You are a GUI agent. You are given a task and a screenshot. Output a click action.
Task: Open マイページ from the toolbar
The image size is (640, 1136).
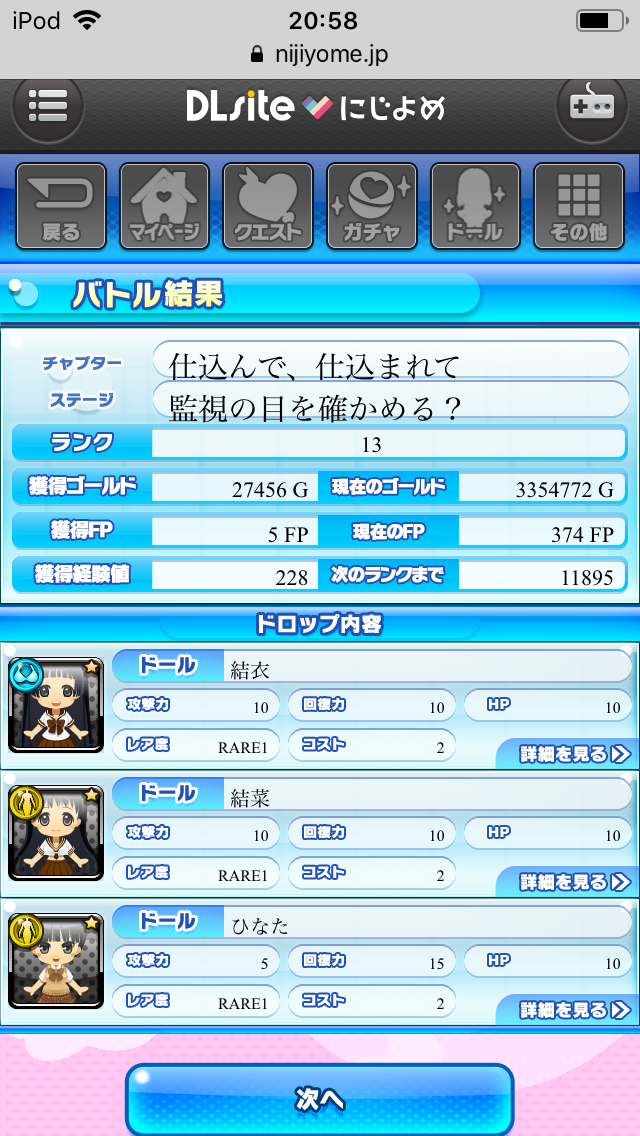(x=164, y=206)
